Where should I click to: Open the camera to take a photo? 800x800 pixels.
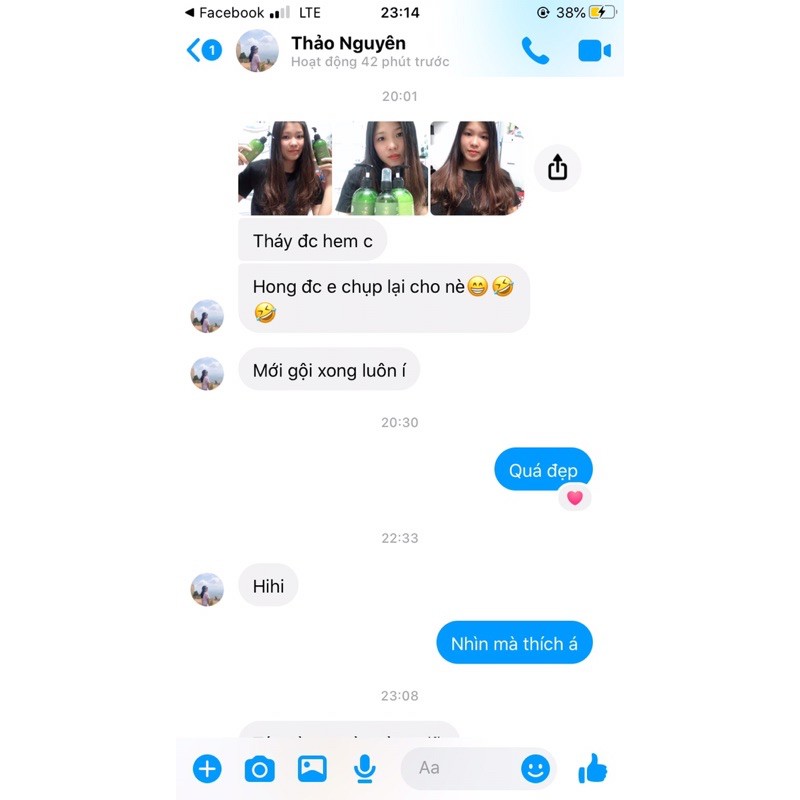[260, 768]
